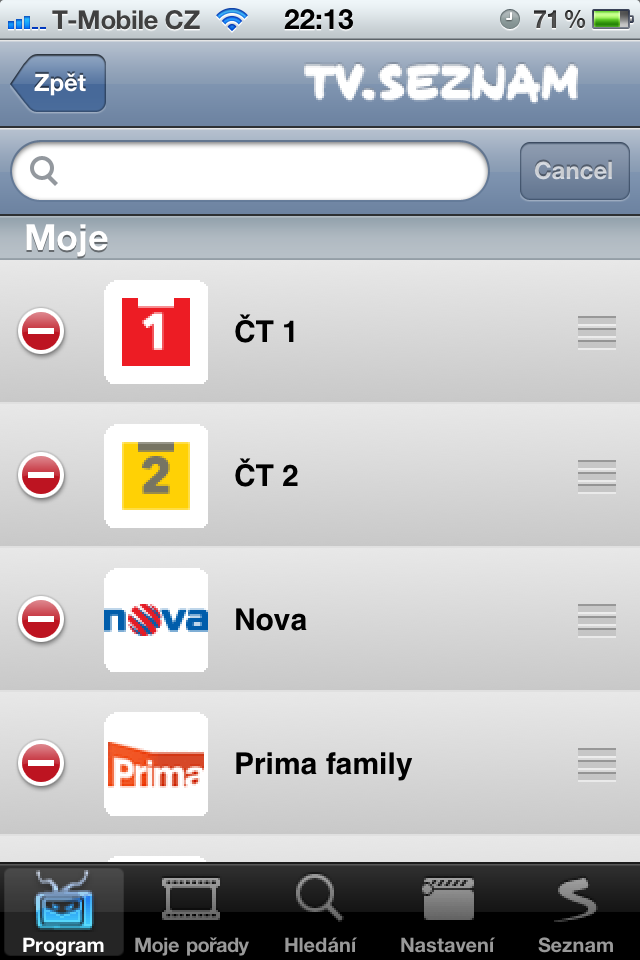The width and height of the screenshot is (640, 960).
Task: Open the Nastavení tab
Action: 447,912
